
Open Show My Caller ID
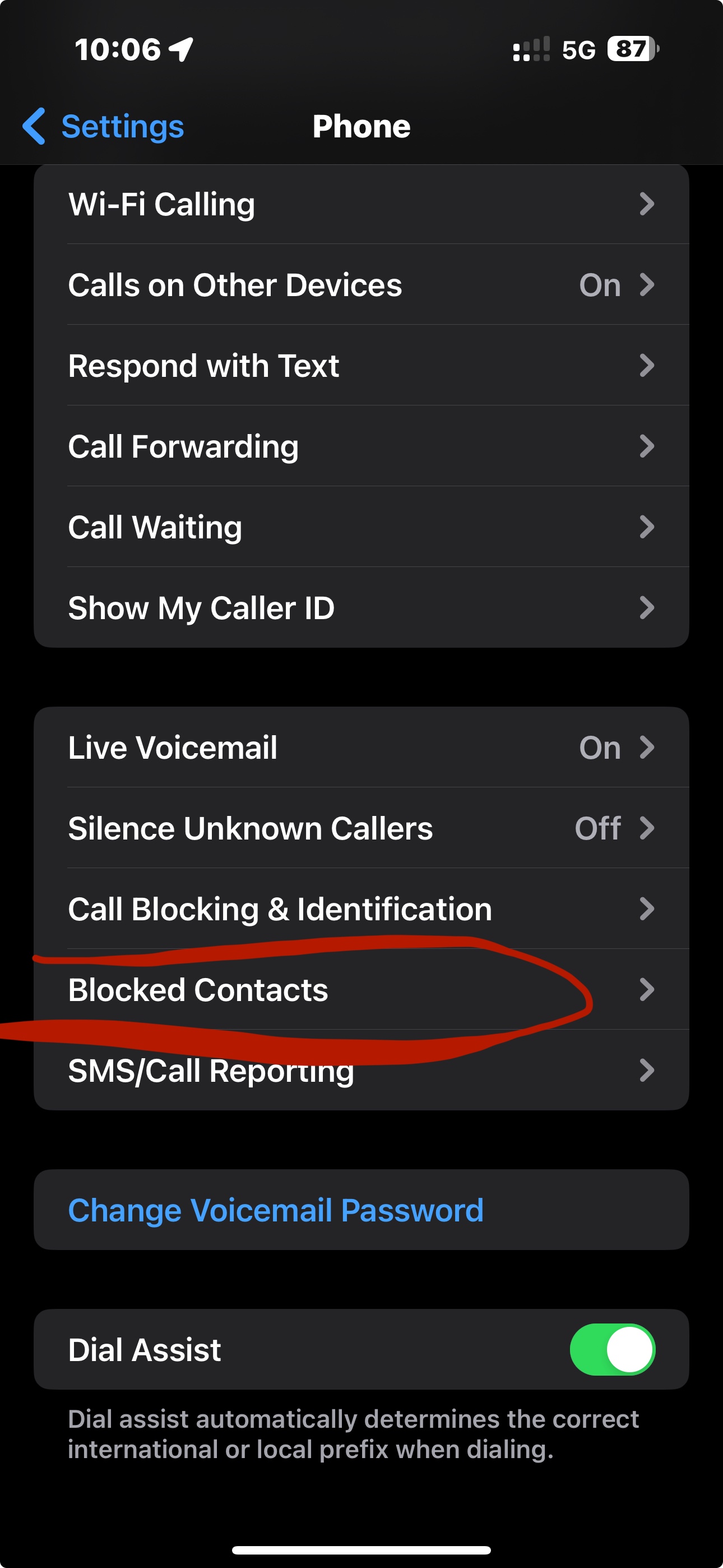(361, 608)
